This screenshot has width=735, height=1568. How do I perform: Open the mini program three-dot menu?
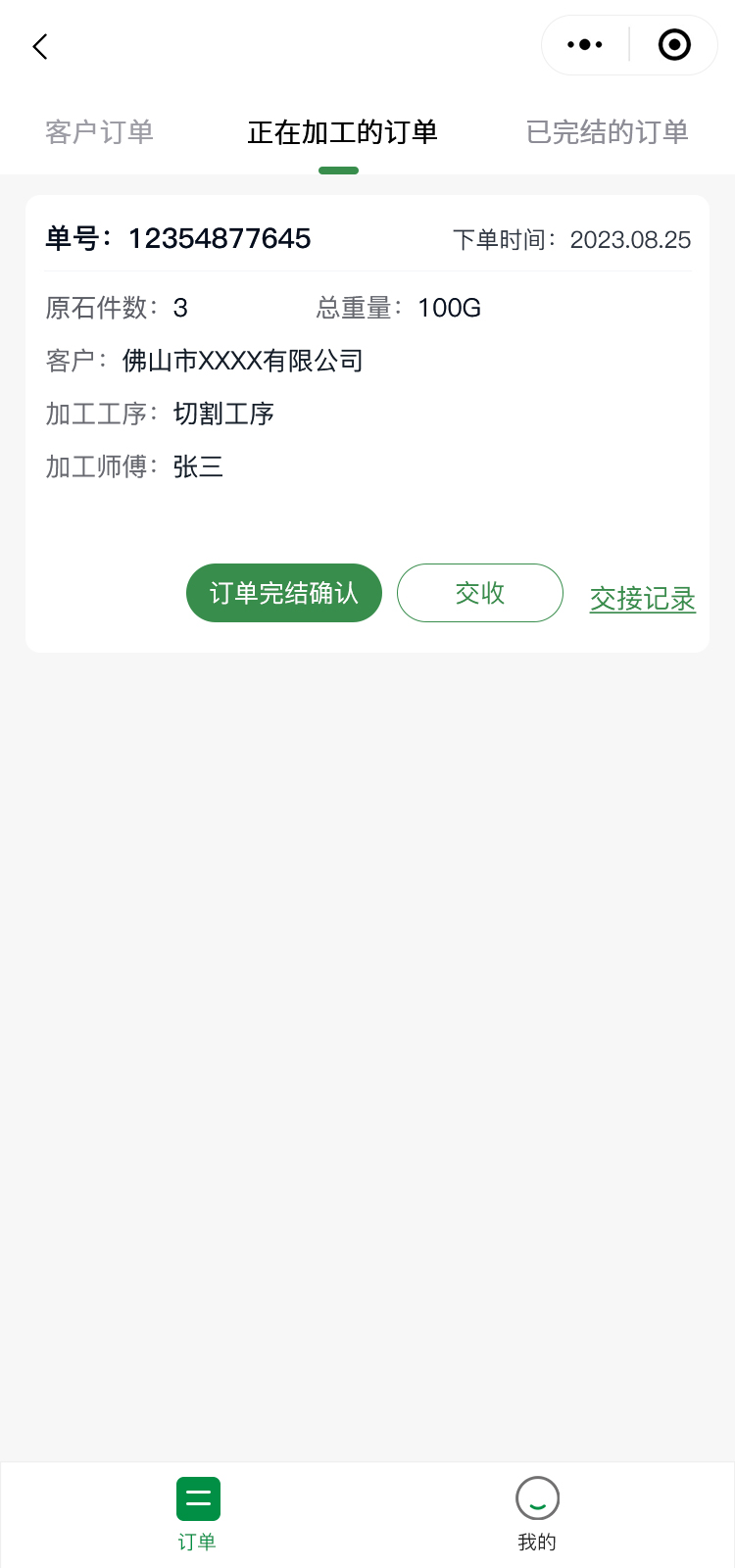coord(585,45)
